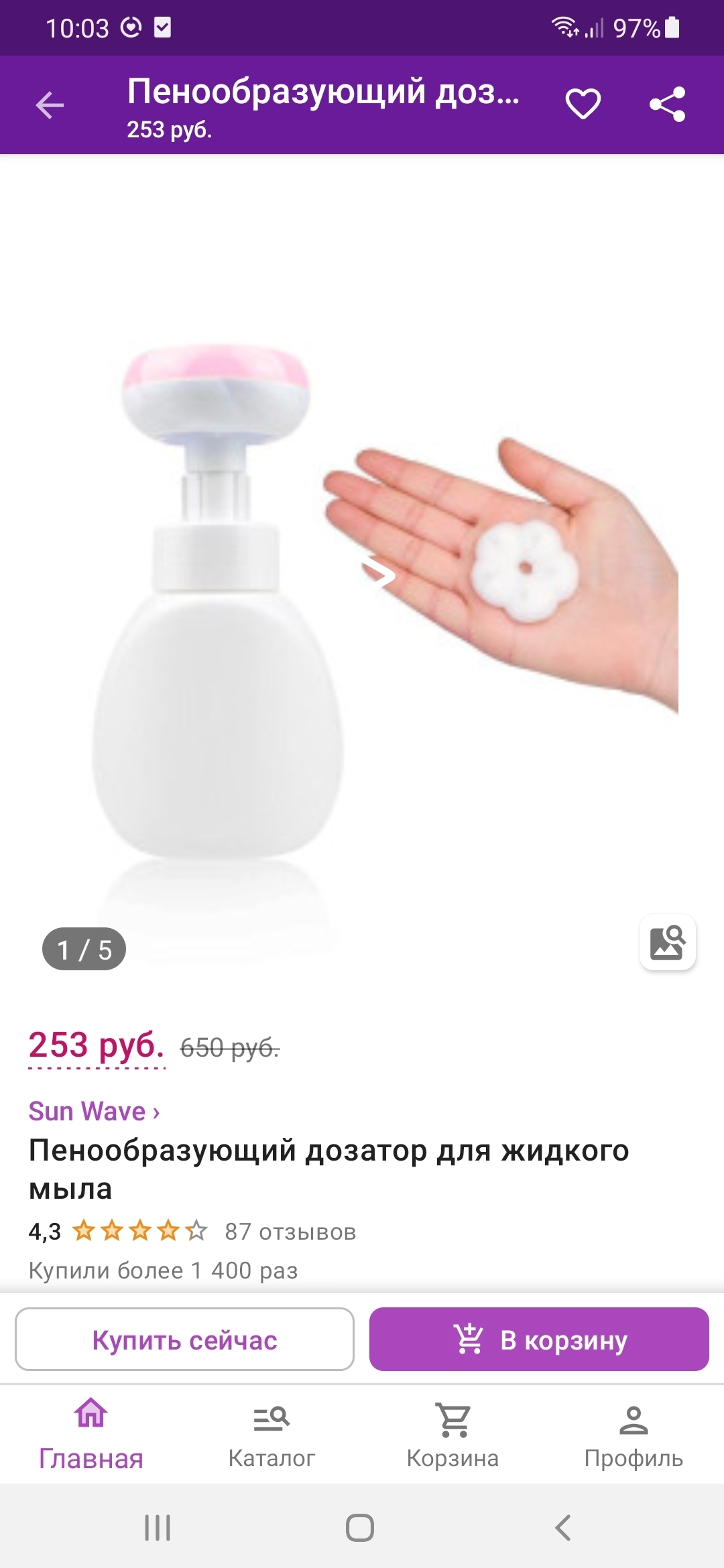Add product to favorites with heart icon

click(x=583, y=105)
